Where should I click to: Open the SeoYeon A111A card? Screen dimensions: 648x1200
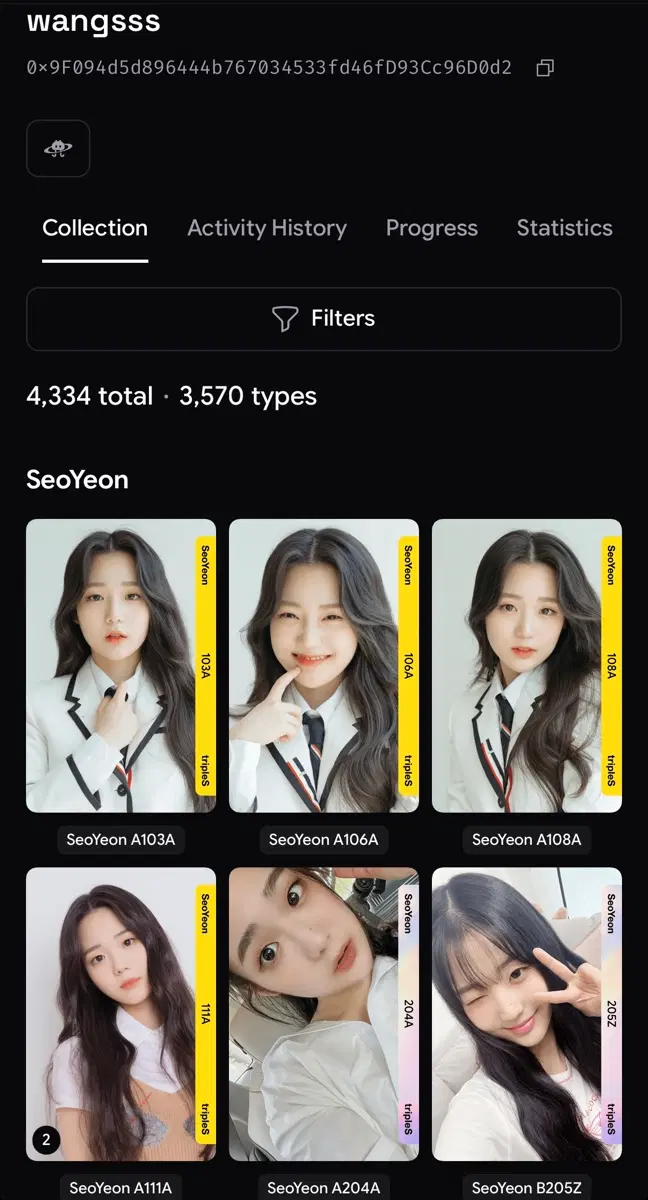click(121, 1014)
